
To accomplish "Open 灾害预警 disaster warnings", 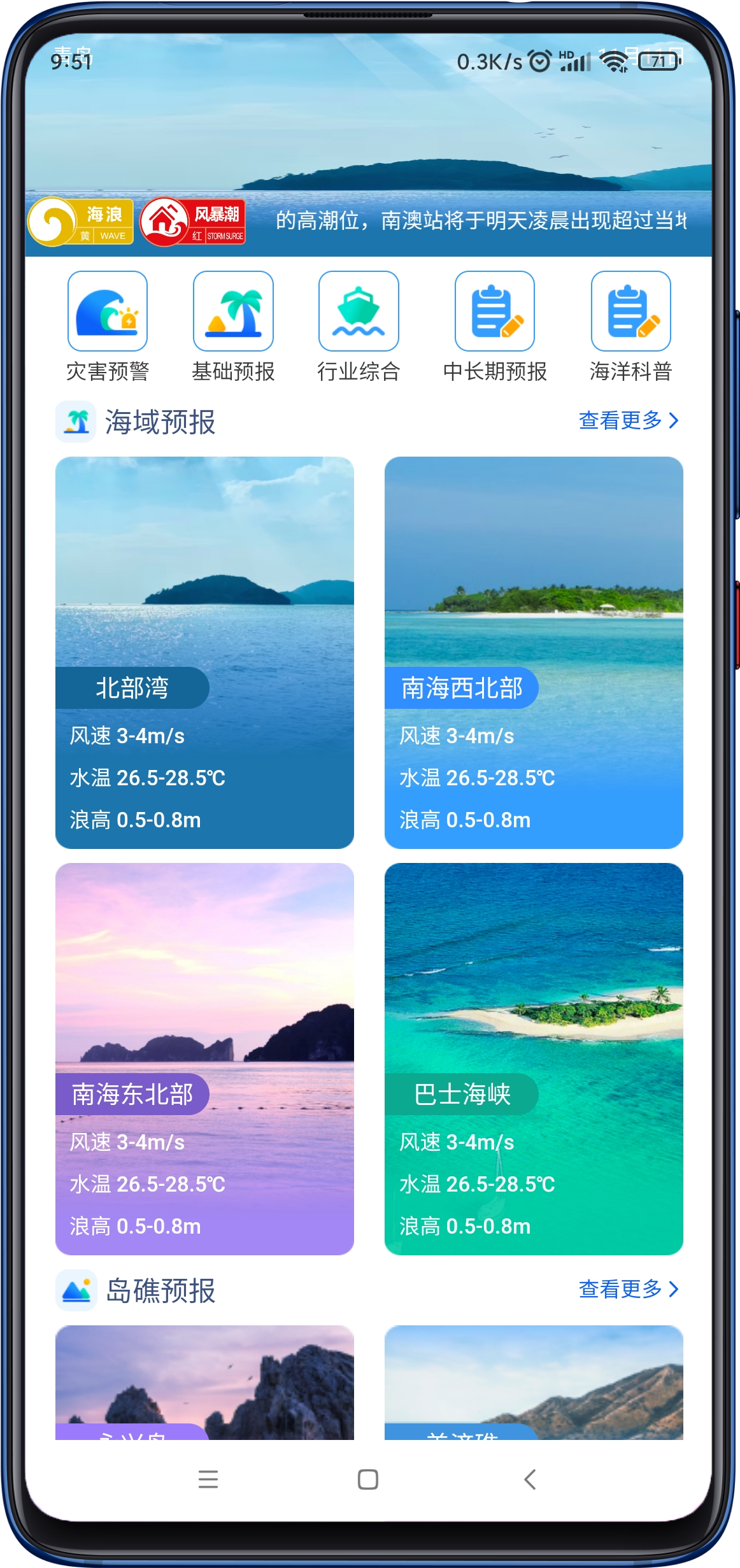I will click(x=108, y=327).
